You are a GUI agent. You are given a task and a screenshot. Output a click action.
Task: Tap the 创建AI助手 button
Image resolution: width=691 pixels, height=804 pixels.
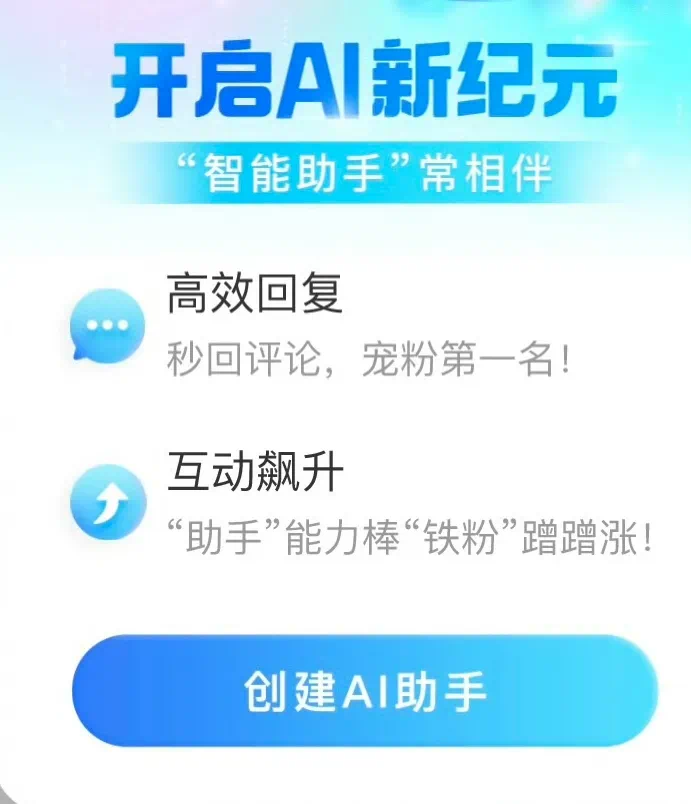[x=365, y=692]
